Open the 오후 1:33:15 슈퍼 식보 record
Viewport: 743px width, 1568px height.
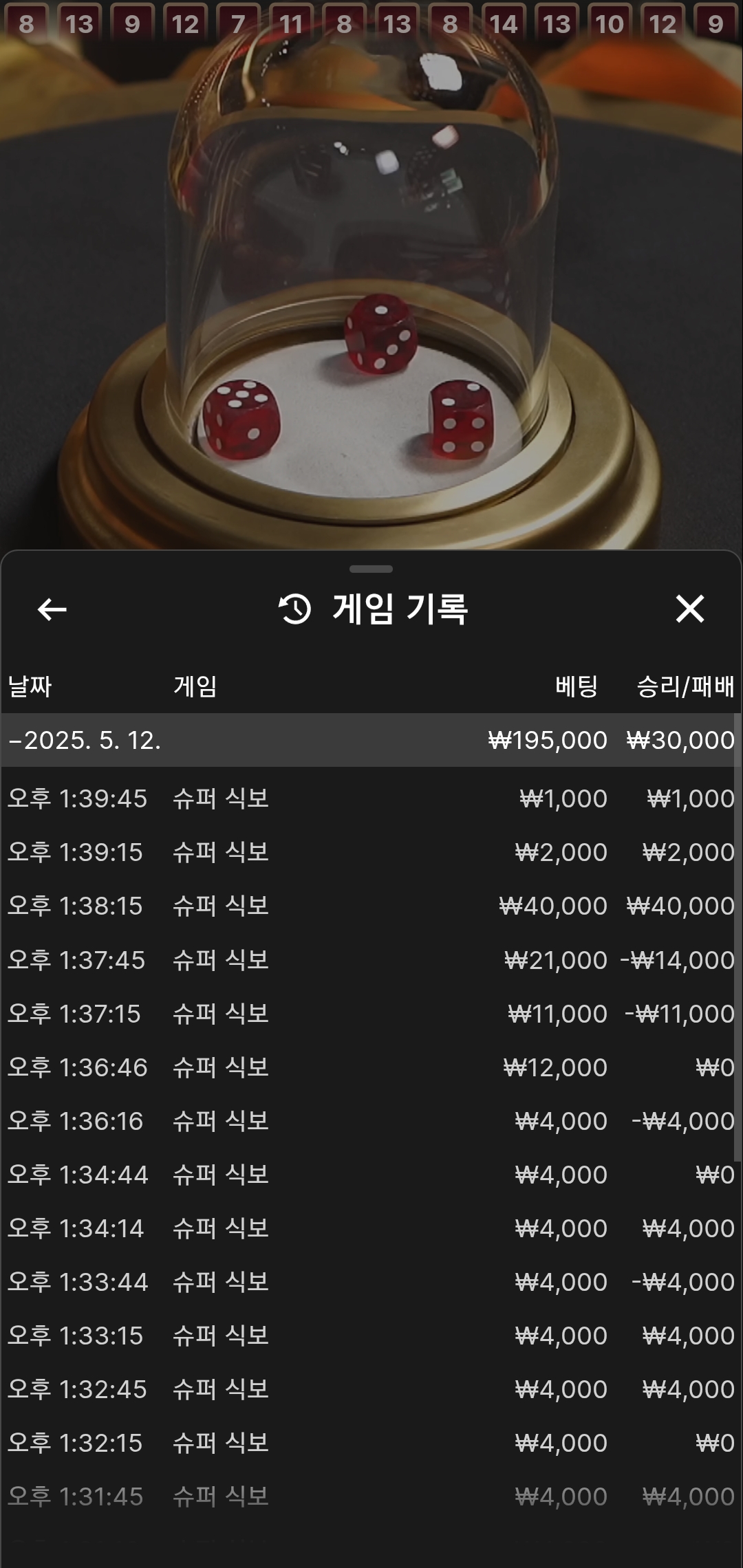click(x=370, y=1335)
